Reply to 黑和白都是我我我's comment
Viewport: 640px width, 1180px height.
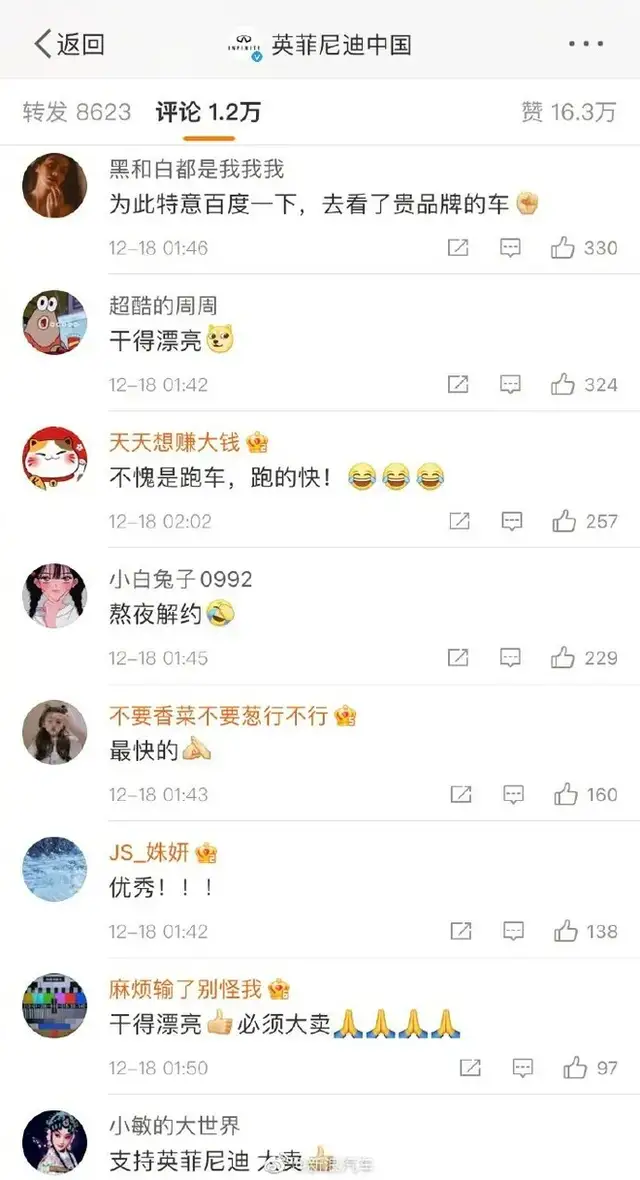(x=510, y=248)
